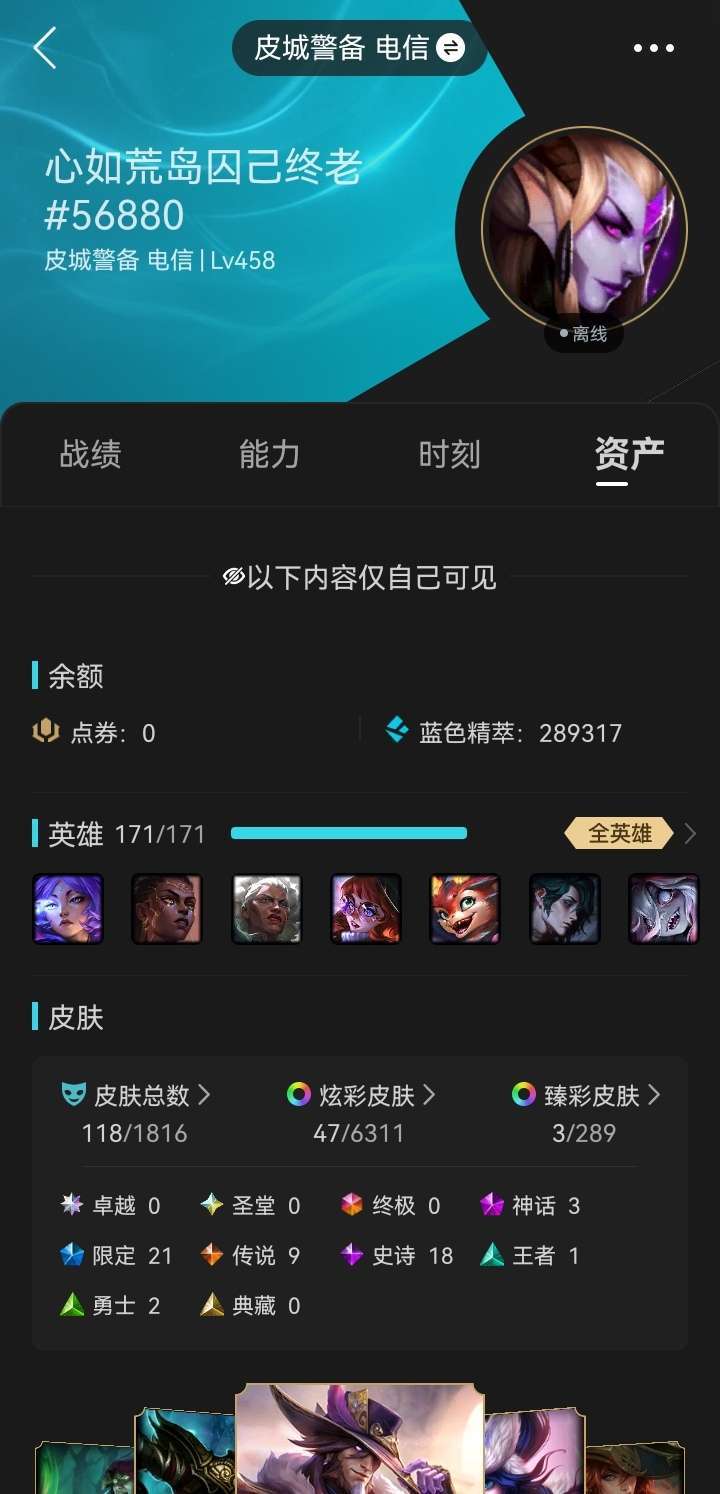Switch to the 战绩 tab
The height and width of the screenshot is (1494, 720).
coord(90,455)
